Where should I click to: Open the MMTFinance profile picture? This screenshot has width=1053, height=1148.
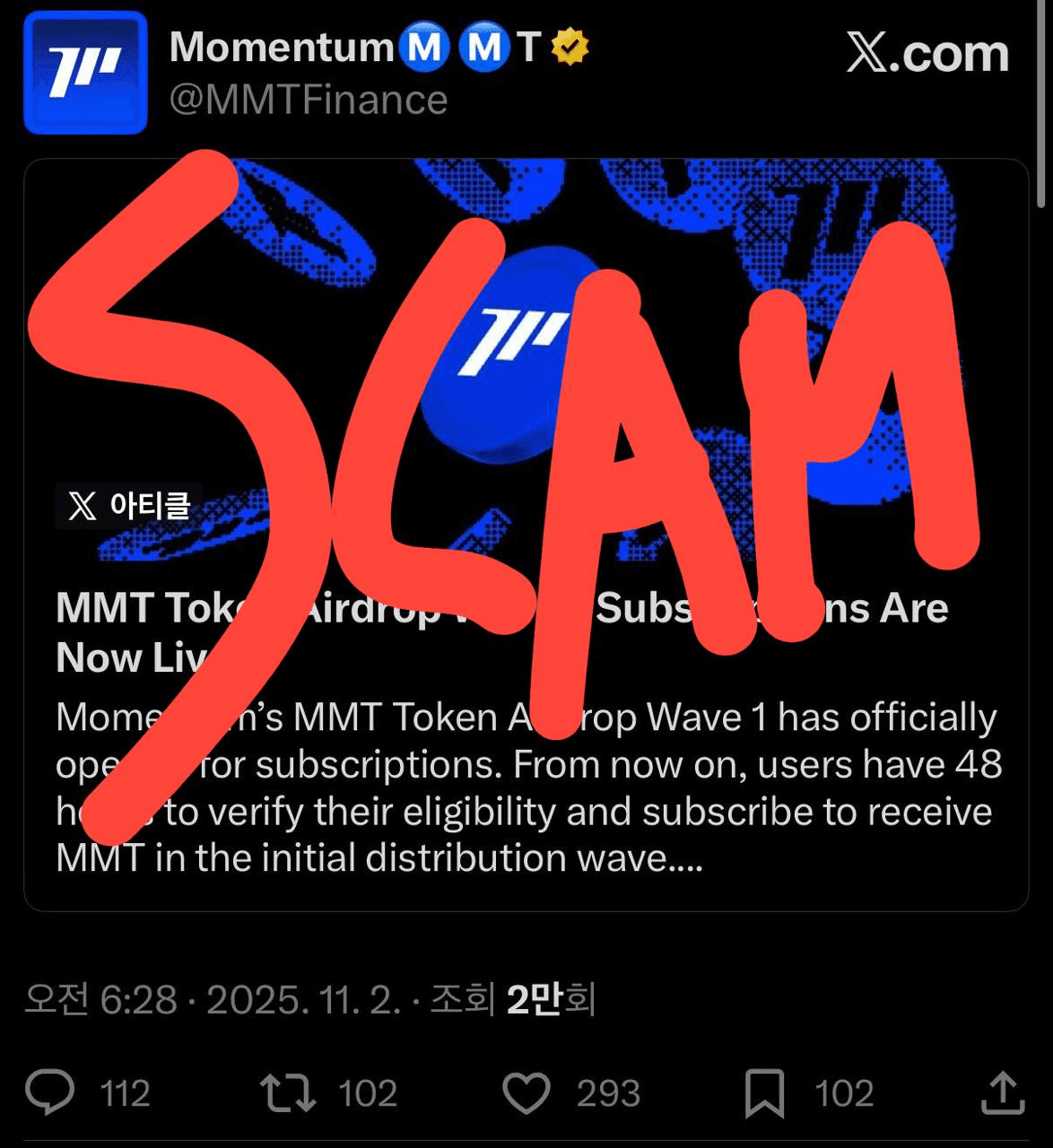(x=85, y=73)
